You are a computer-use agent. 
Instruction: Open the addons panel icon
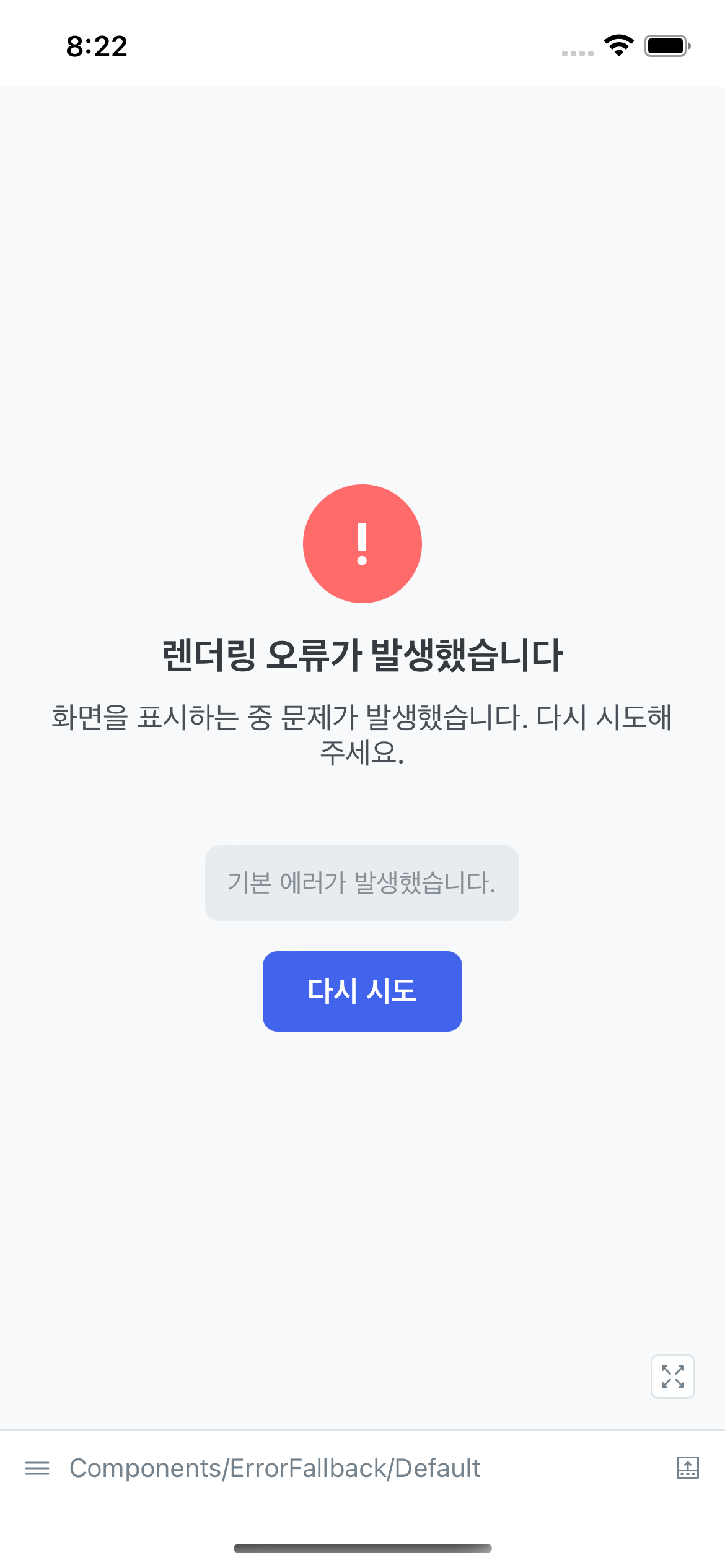click(x=687, y=1468)
